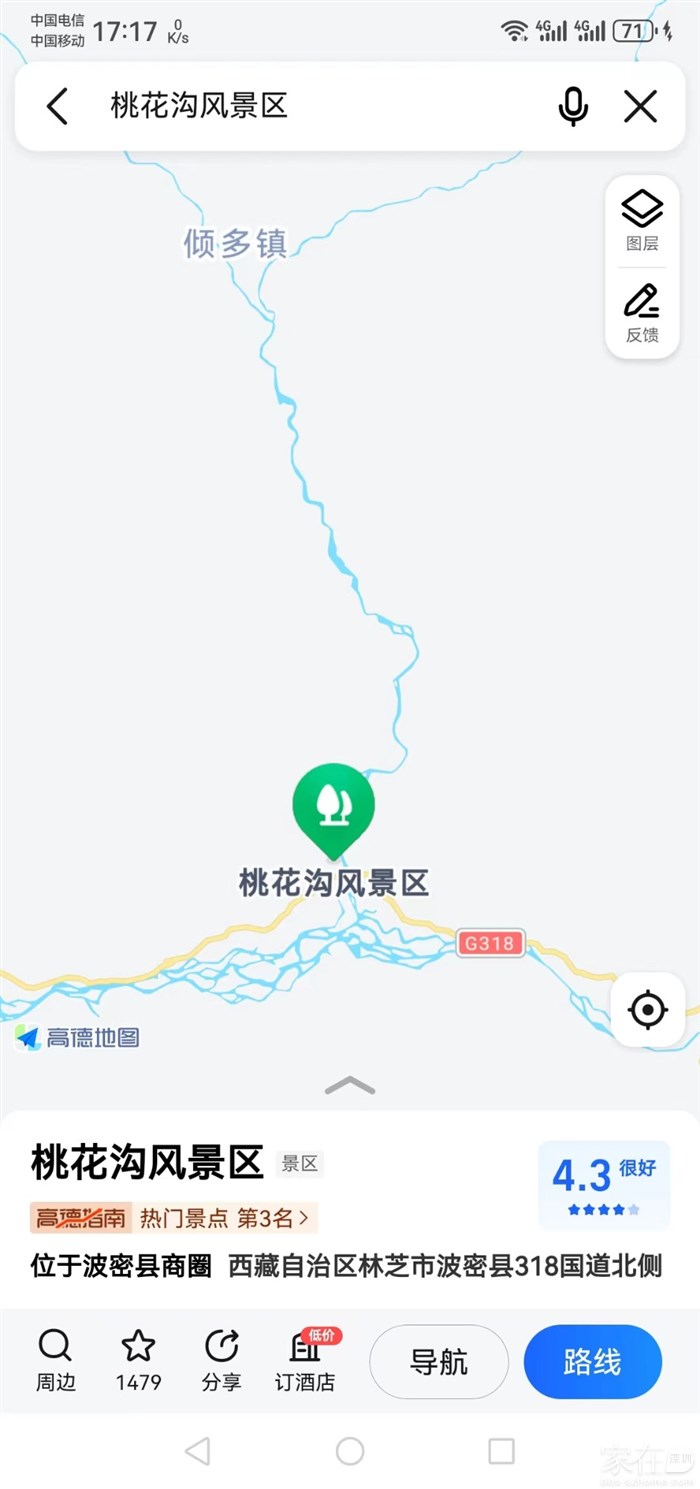Return to the home screen

350,1451
